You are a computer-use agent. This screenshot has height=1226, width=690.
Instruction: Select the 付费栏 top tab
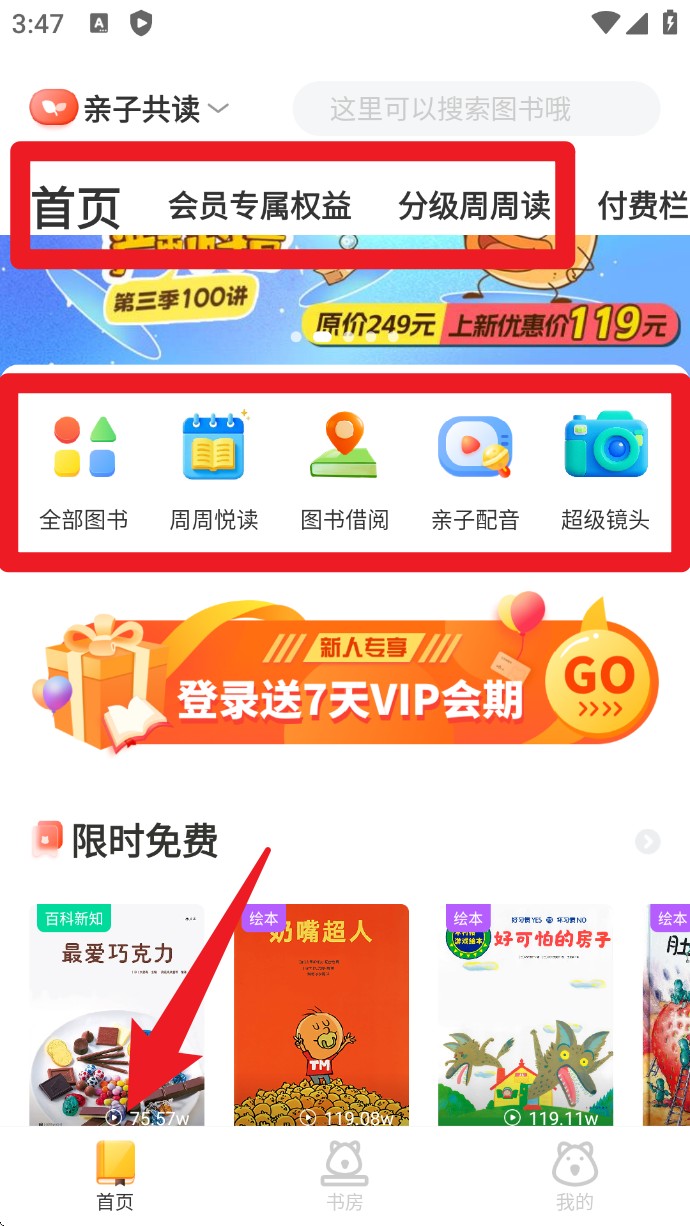point(642,206)
